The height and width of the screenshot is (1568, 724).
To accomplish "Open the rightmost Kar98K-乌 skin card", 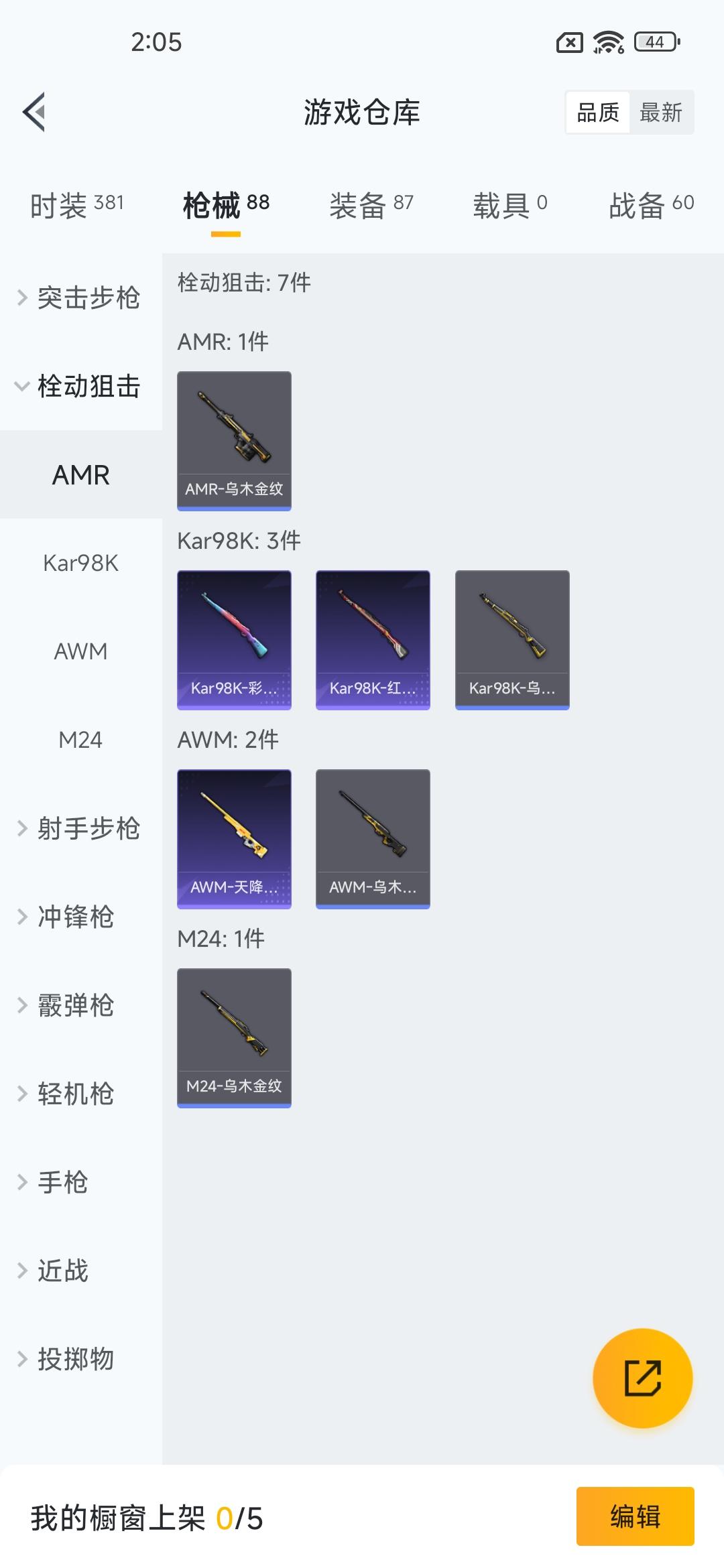I will coord(511,637).
